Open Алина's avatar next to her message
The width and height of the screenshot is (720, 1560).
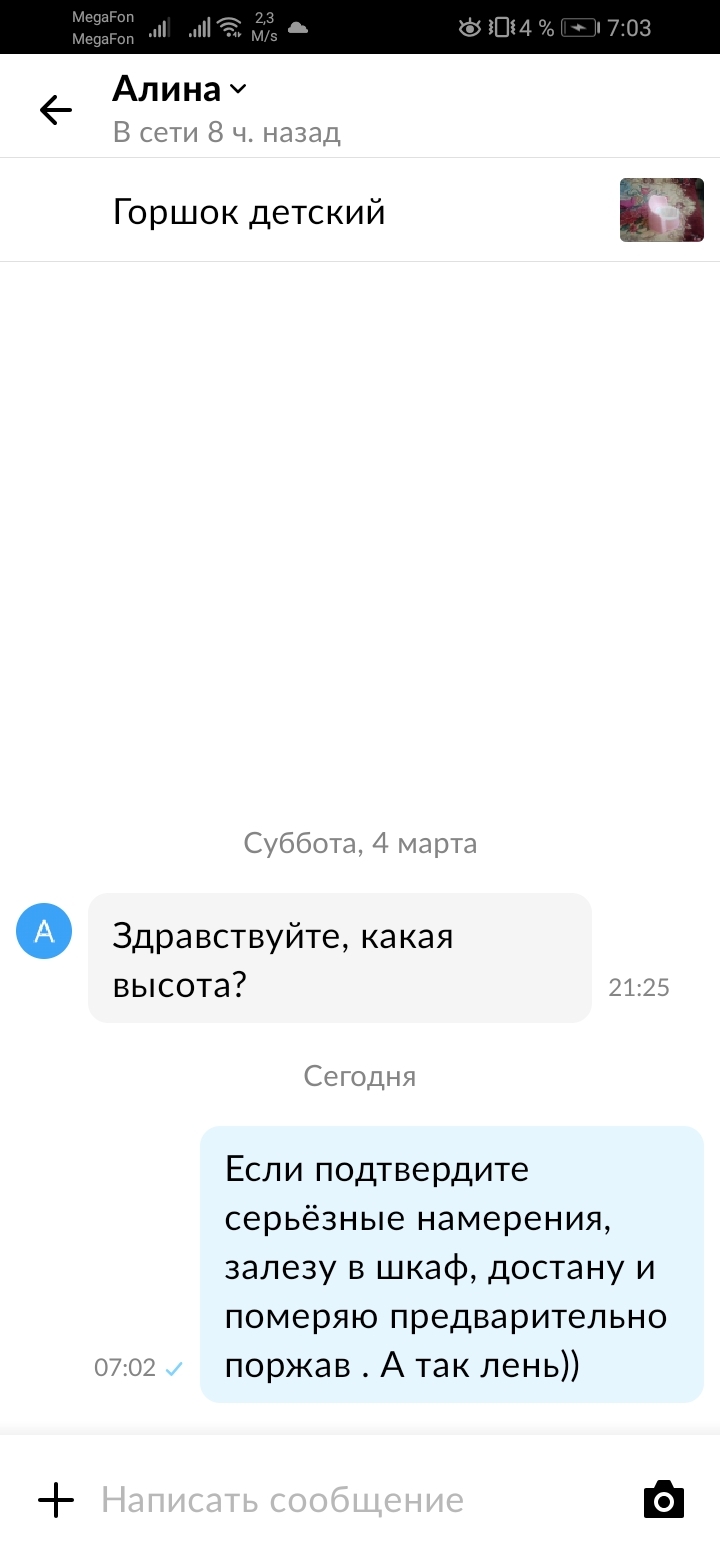[x=44, y=931]
